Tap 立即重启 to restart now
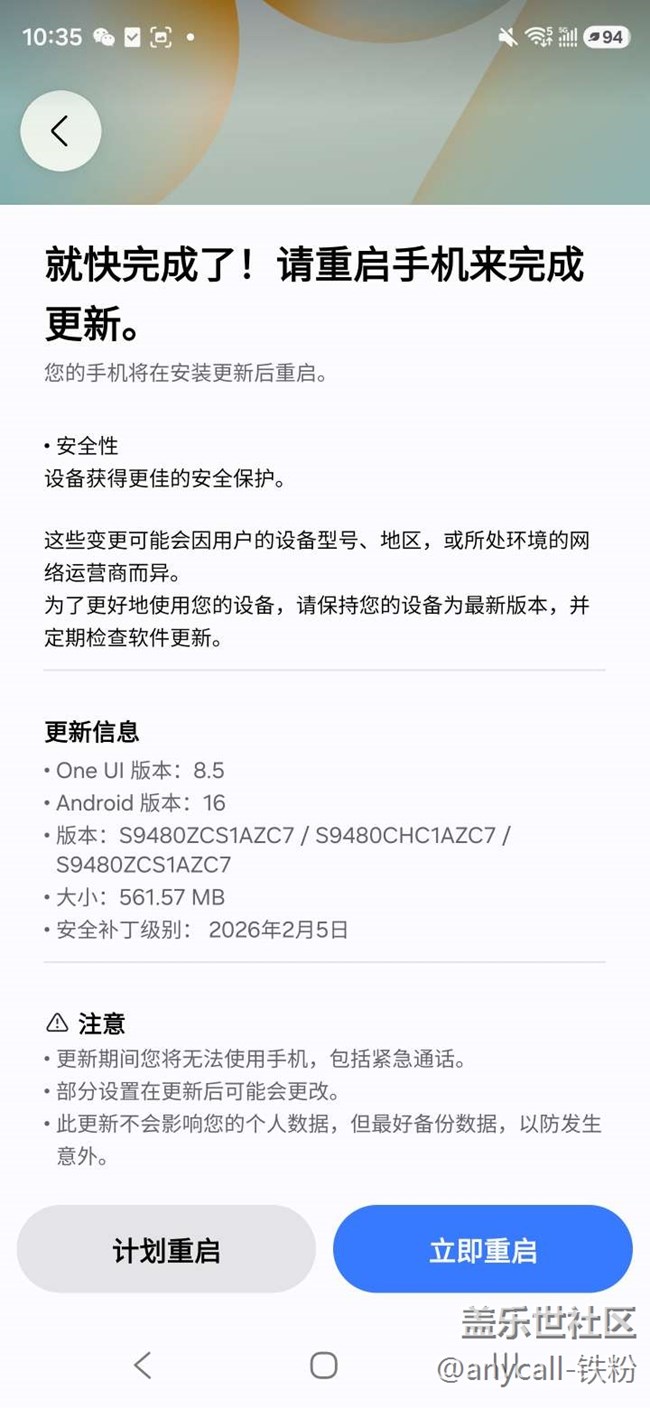650x1408 pixels. point(483,1250)
